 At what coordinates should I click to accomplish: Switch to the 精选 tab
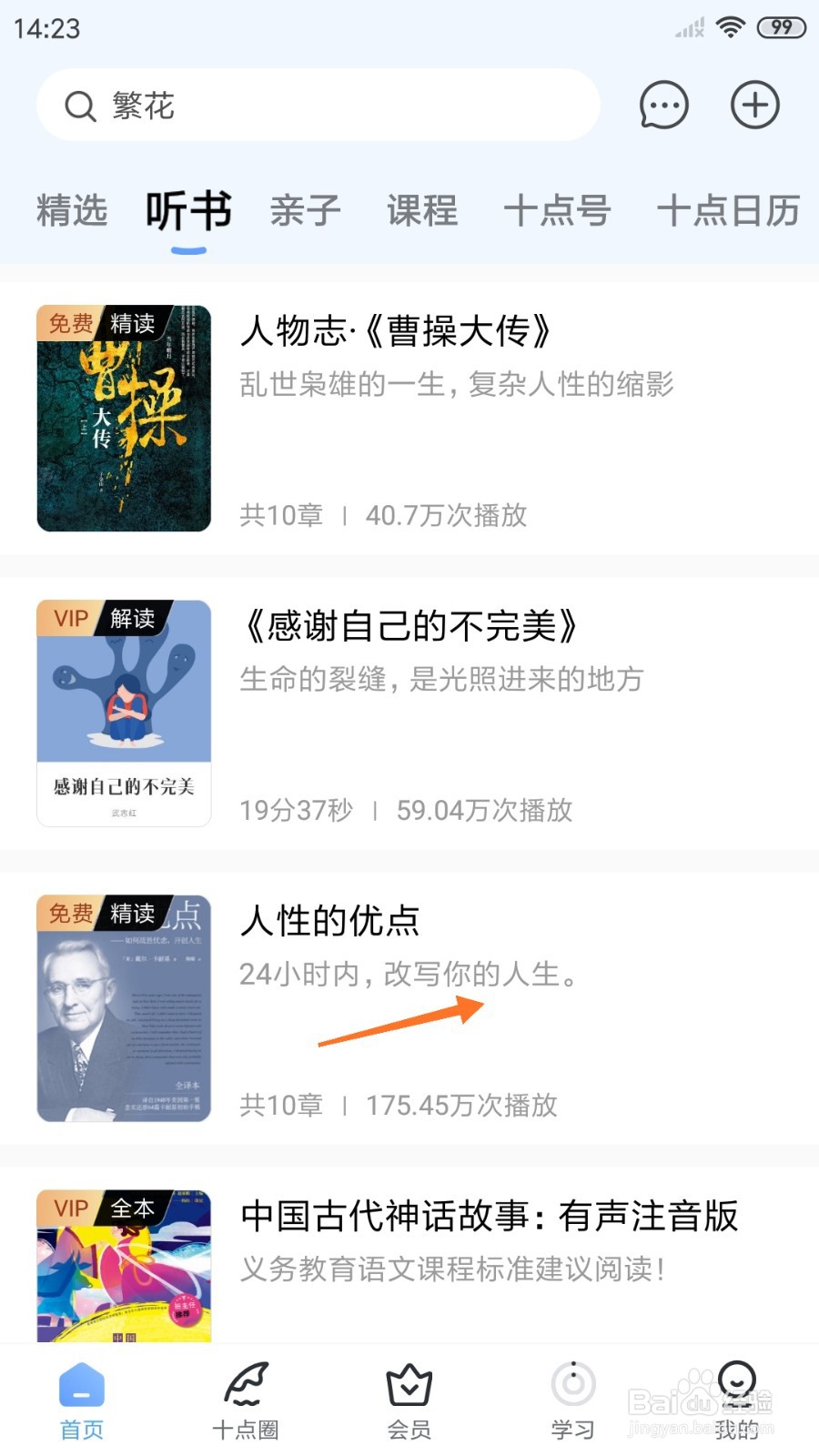[x=72, y=211]
